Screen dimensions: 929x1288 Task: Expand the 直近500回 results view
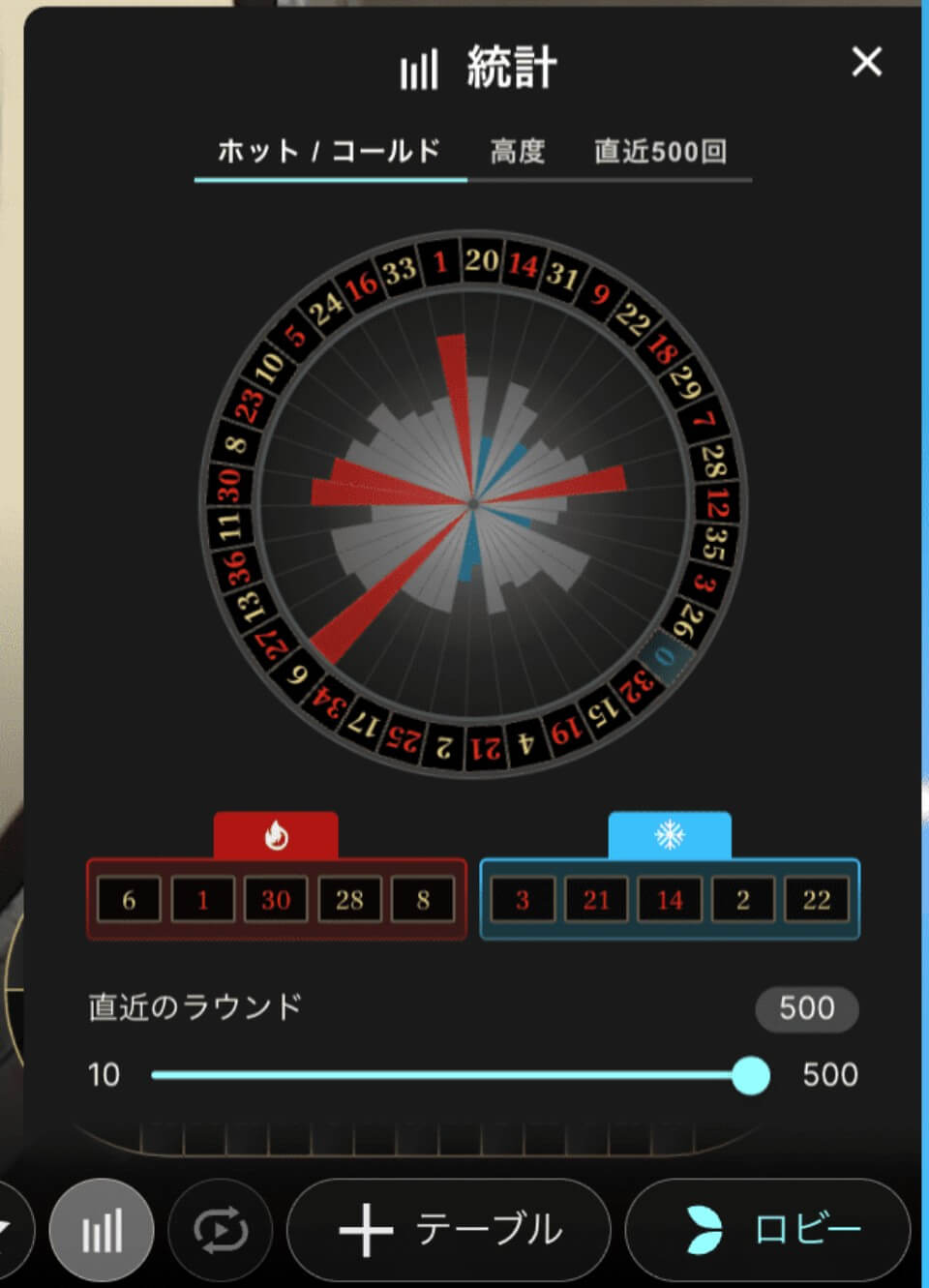[x=659, y=152]
